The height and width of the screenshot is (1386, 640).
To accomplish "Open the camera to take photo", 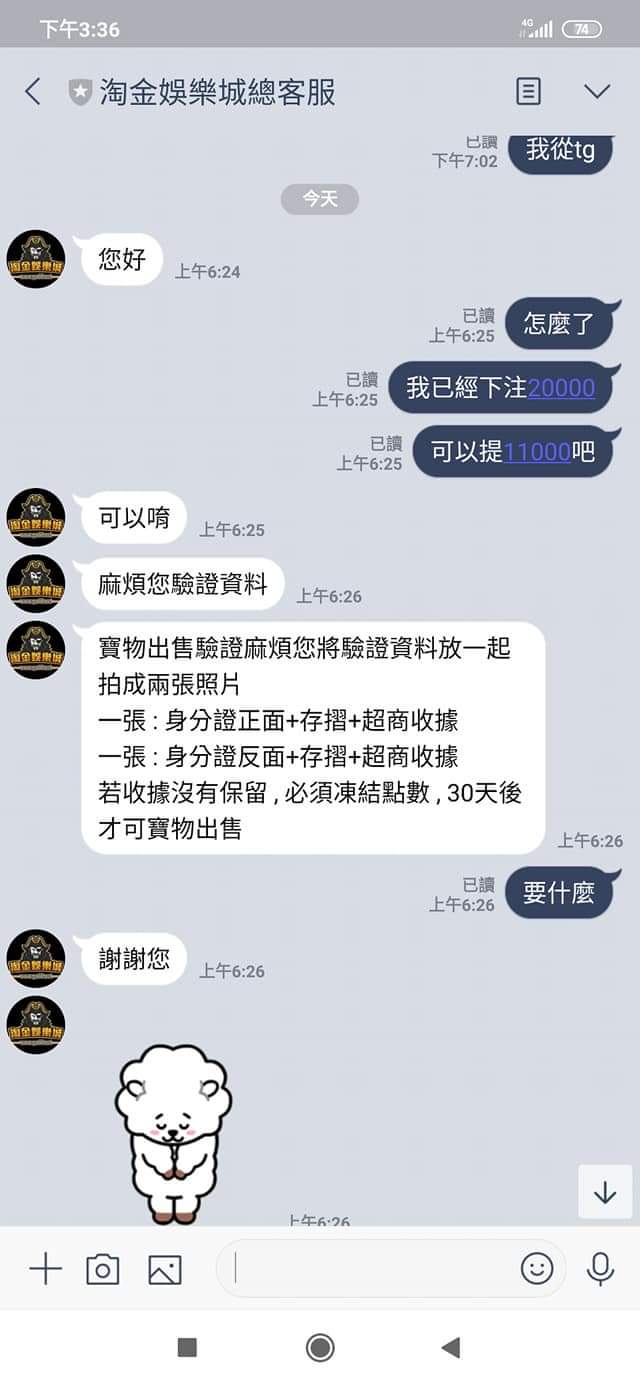I will coord(102,1269).
